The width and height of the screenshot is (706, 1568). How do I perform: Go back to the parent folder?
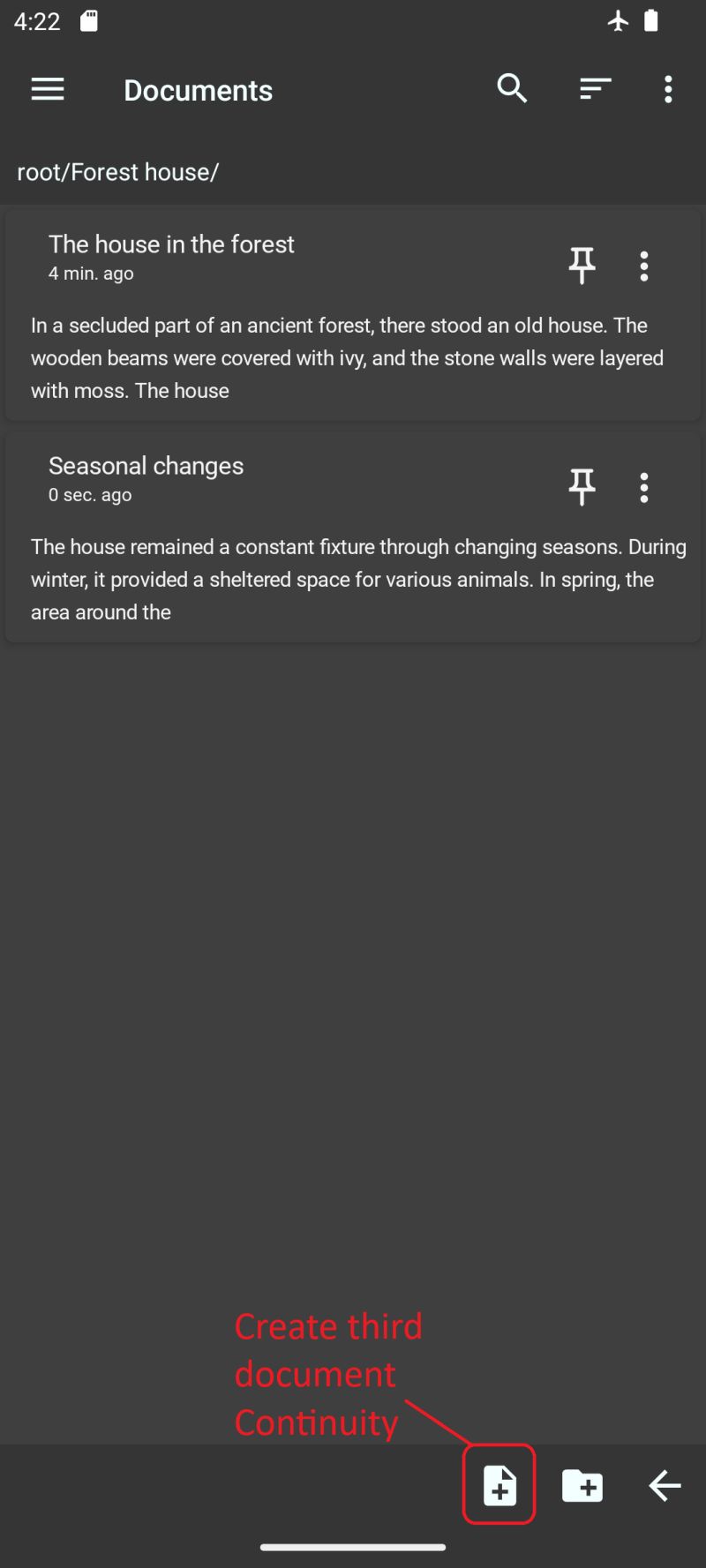pyautogui.click(x=665, y=1486)
